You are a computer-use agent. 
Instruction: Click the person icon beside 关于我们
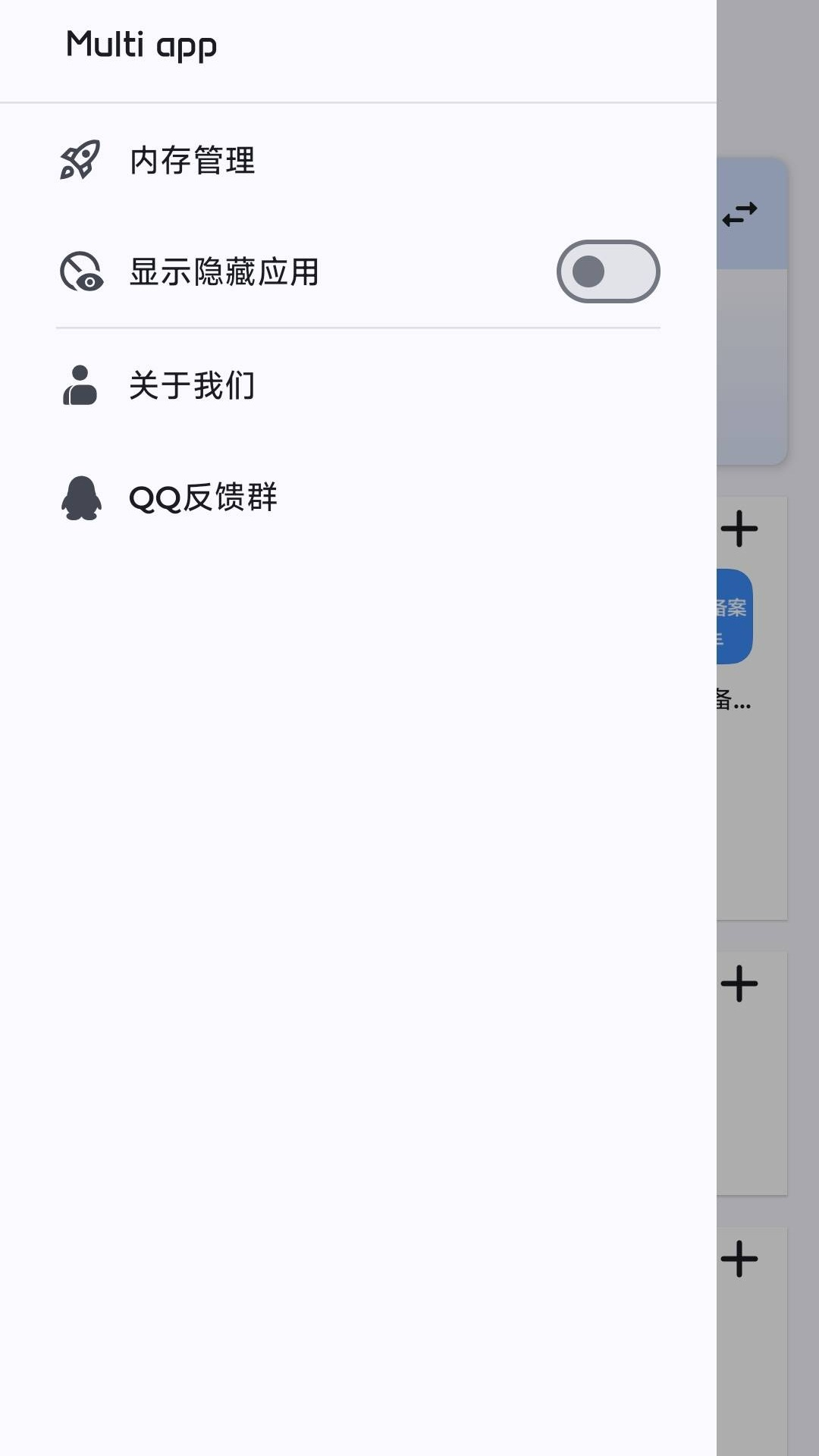point(80,385)
